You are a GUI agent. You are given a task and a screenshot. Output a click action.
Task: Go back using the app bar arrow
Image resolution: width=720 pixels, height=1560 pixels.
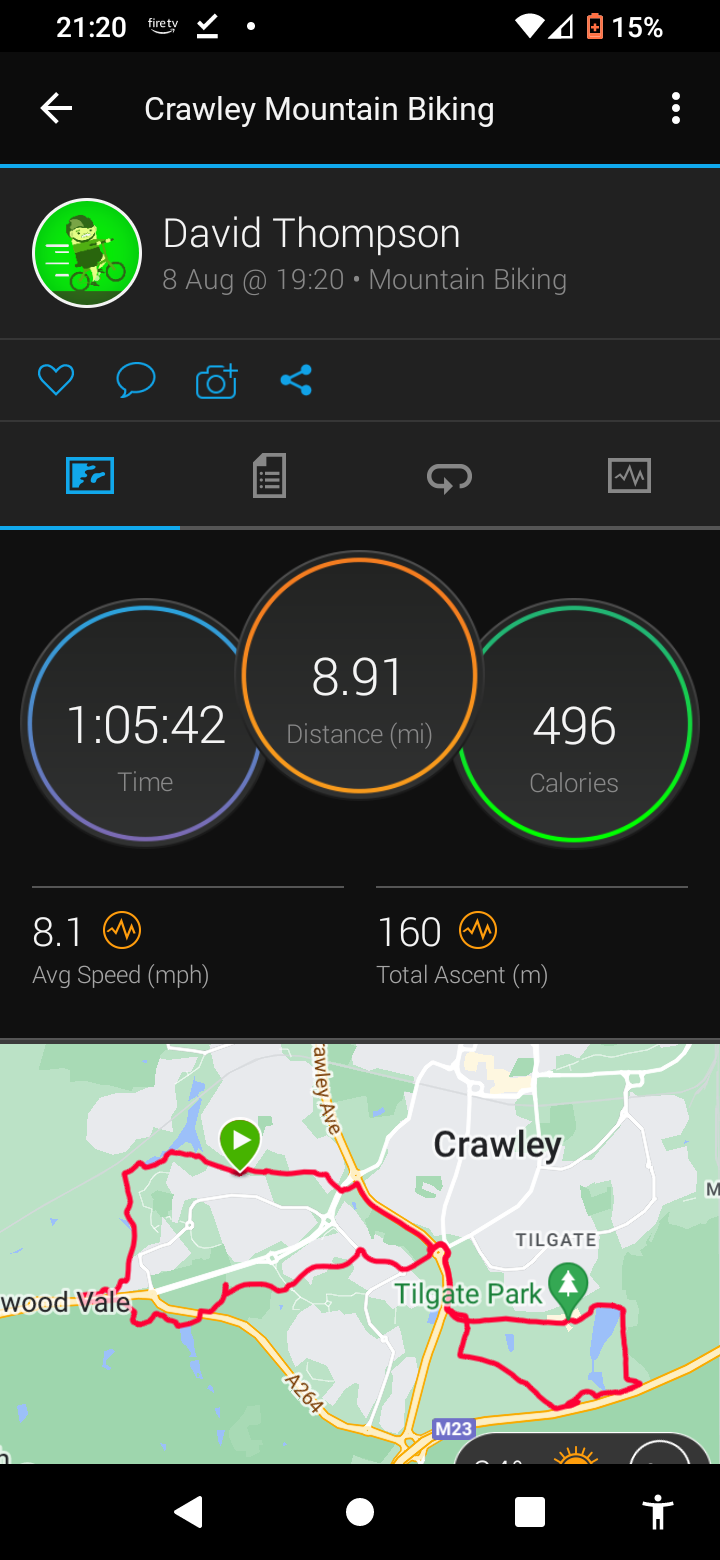pos(56,109)
